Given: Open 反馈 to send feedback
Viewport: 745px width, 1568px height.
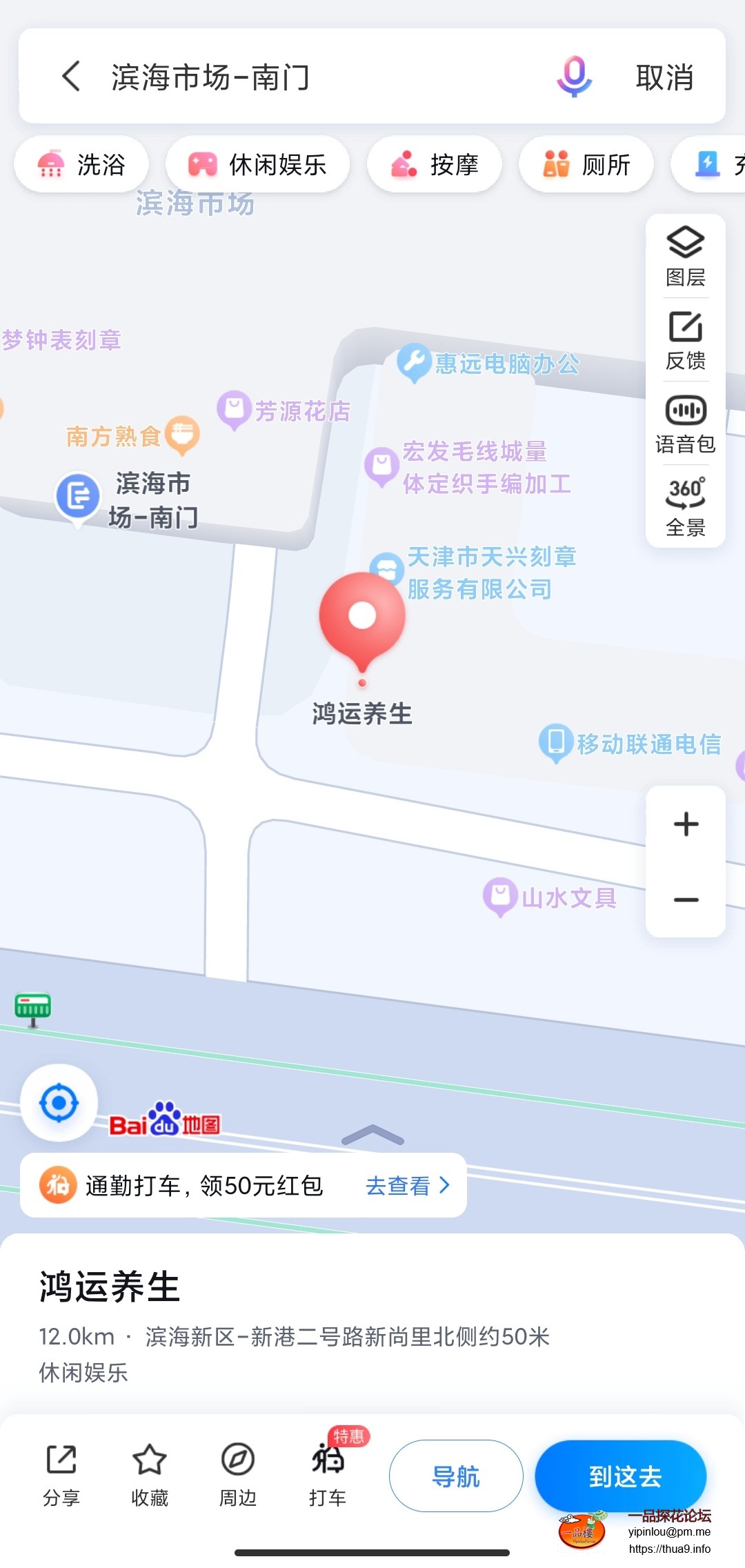Looking at the screenshot, I should 685,341.
